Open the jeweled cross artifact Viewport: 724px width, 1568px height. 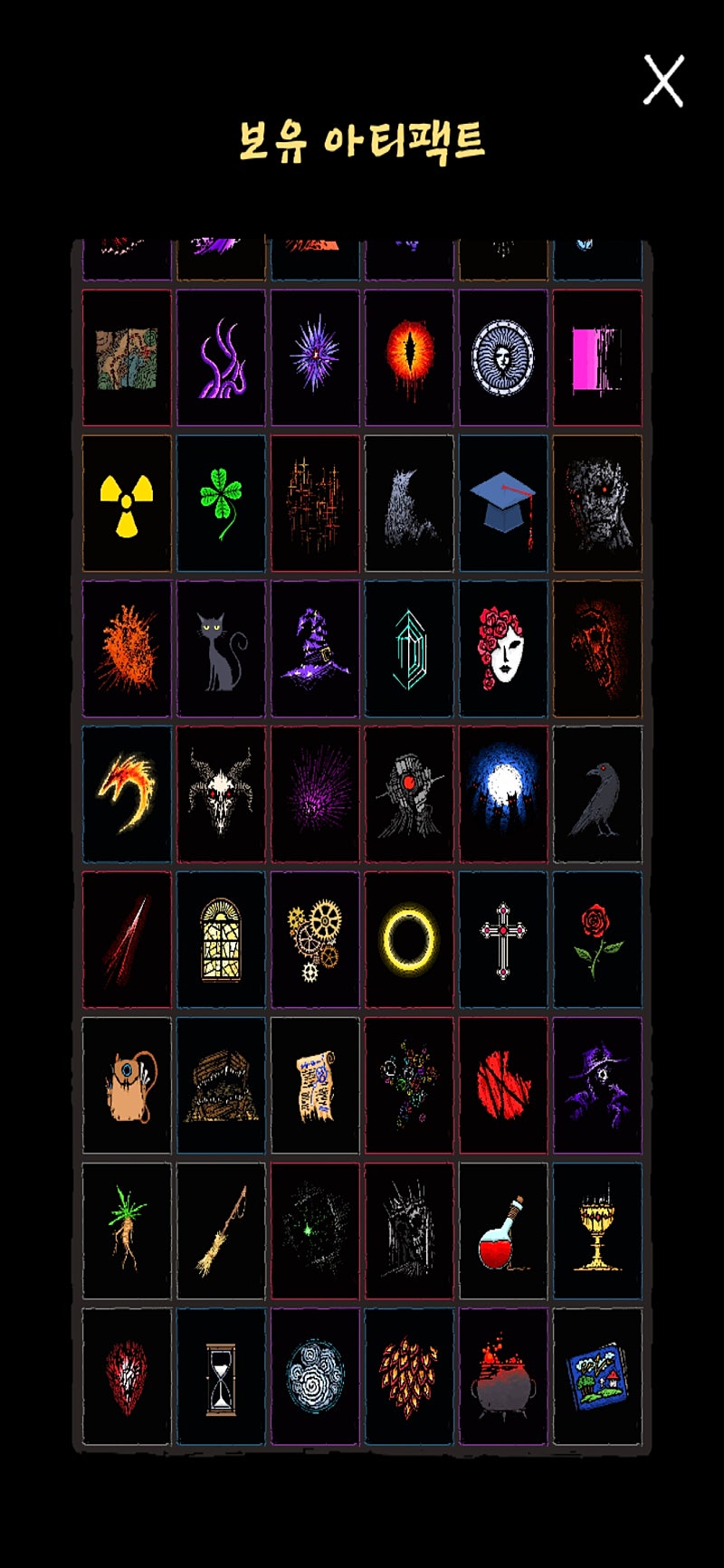[503, 940]
